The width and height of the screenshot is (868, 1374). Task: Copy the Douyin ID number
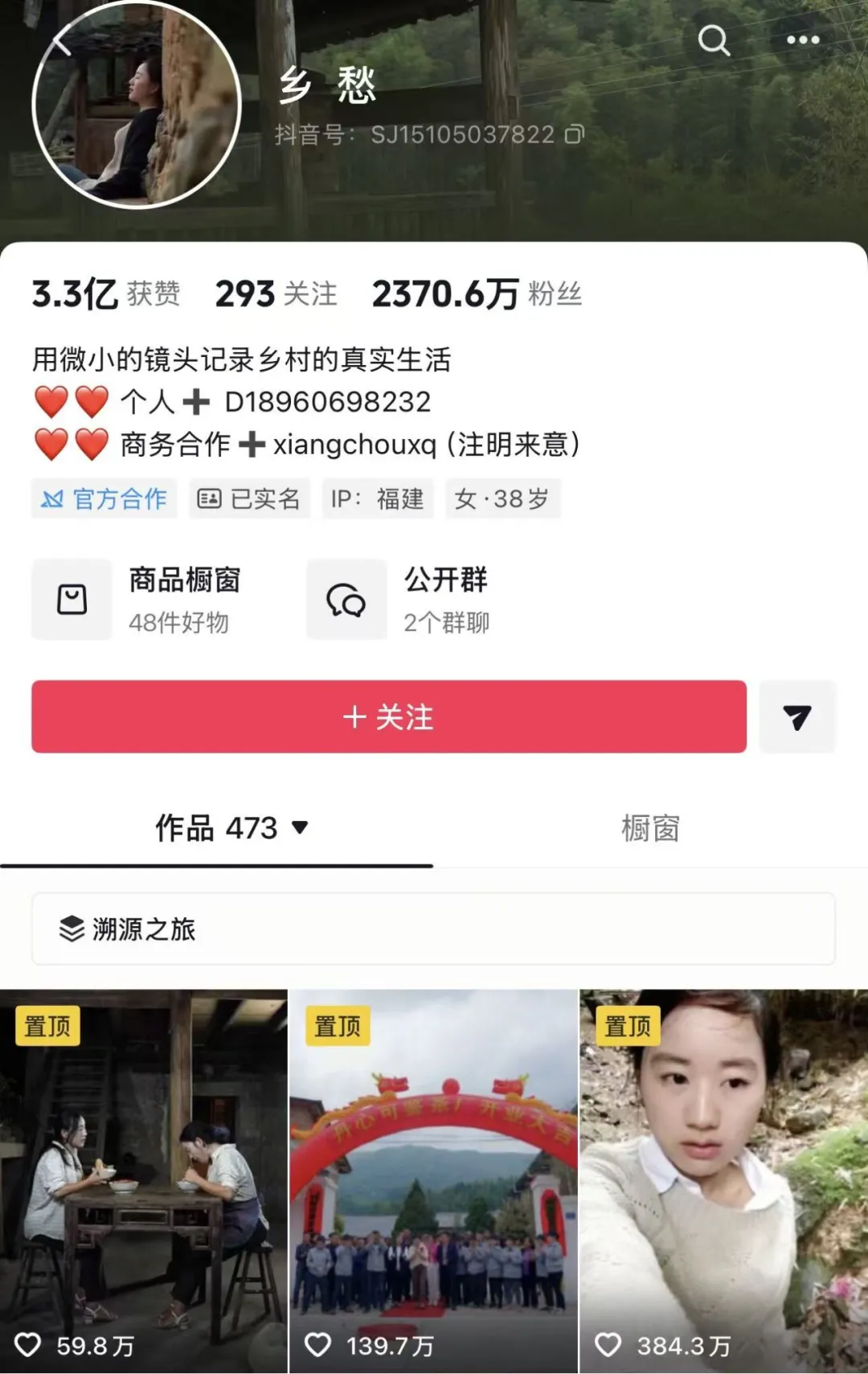click(575, 134)
